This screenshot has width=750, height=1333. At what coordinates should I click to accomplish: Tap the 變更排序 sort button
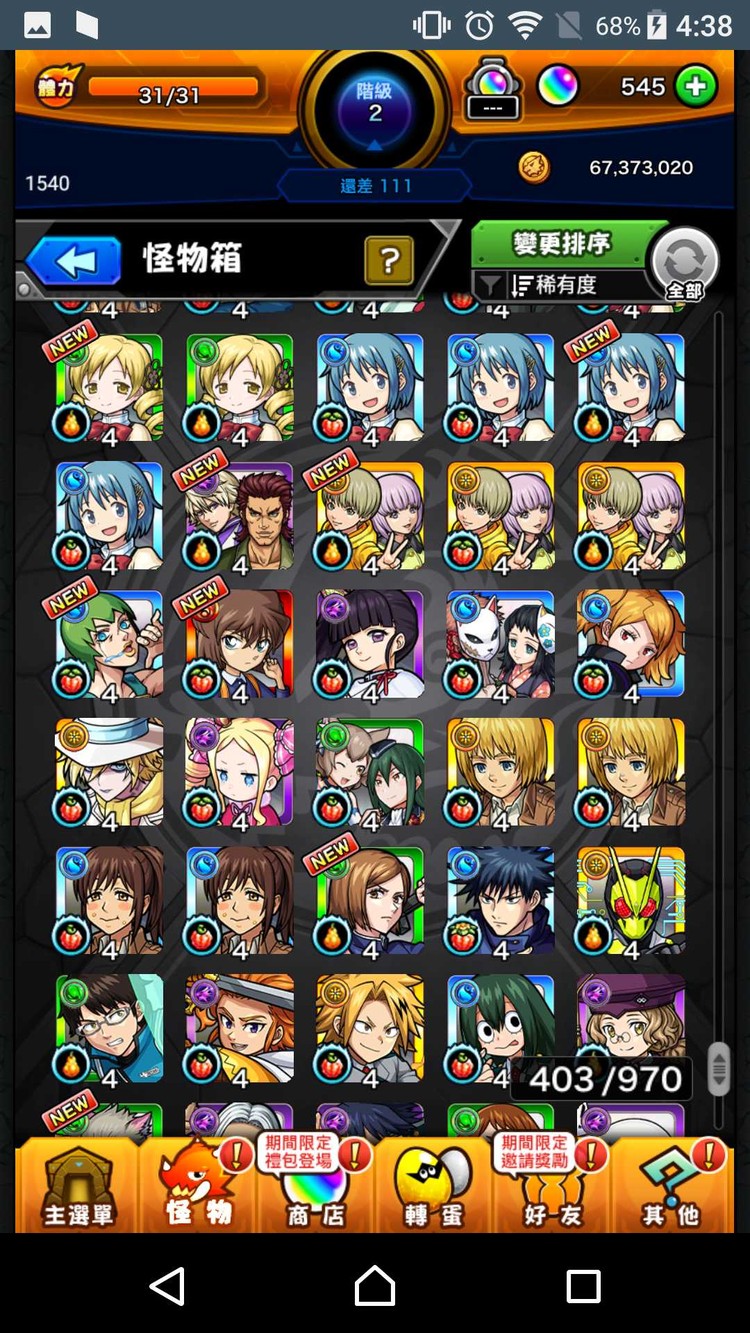(x=561, y=245)
